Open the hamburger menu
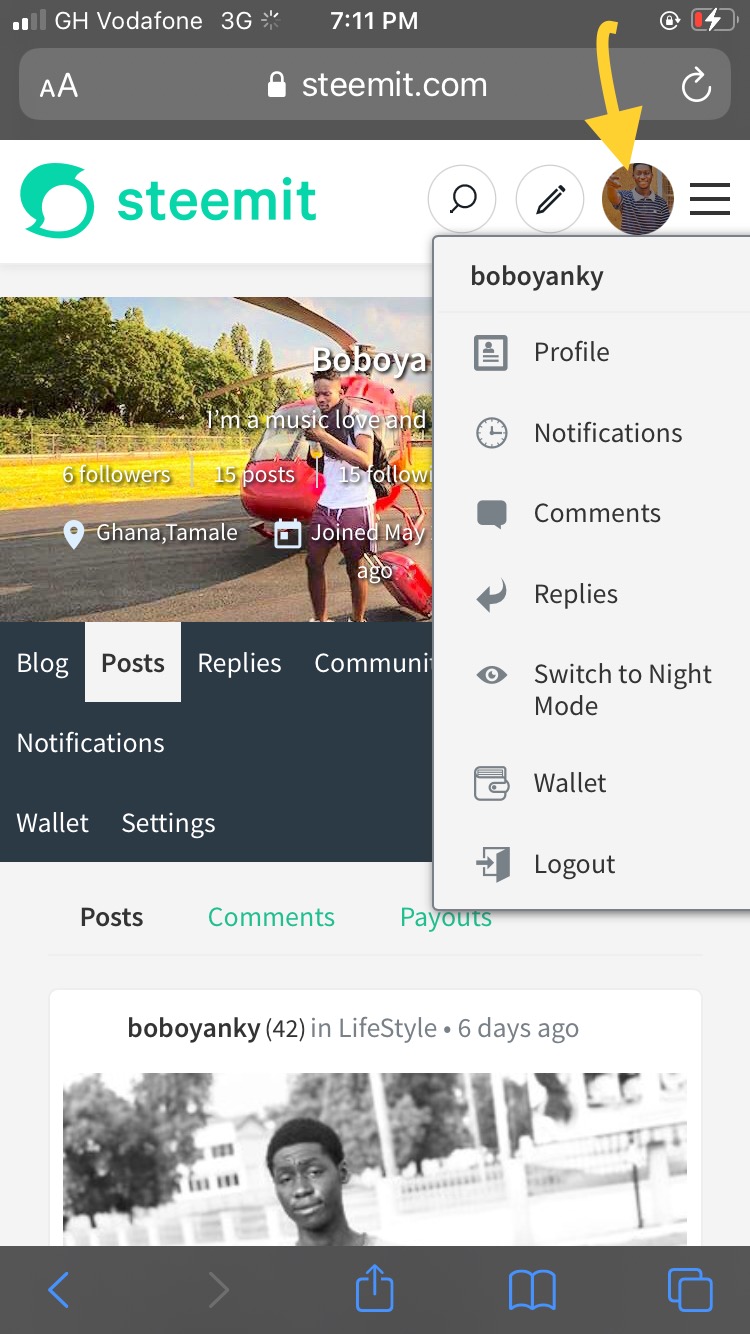The image size is (750, 1334). coord(710,200)
